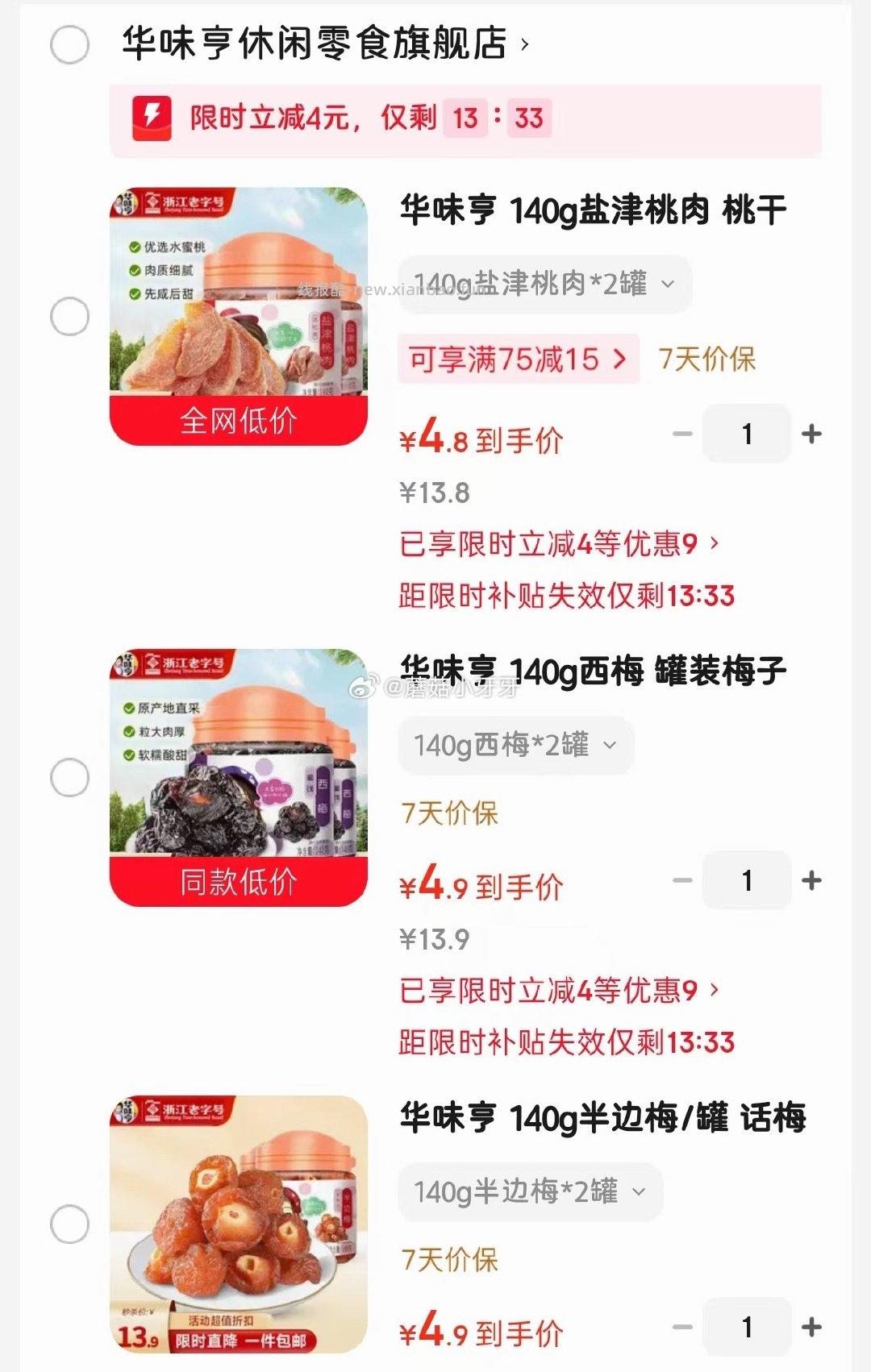Select the 西梅 item checkbox

point(71,776)
